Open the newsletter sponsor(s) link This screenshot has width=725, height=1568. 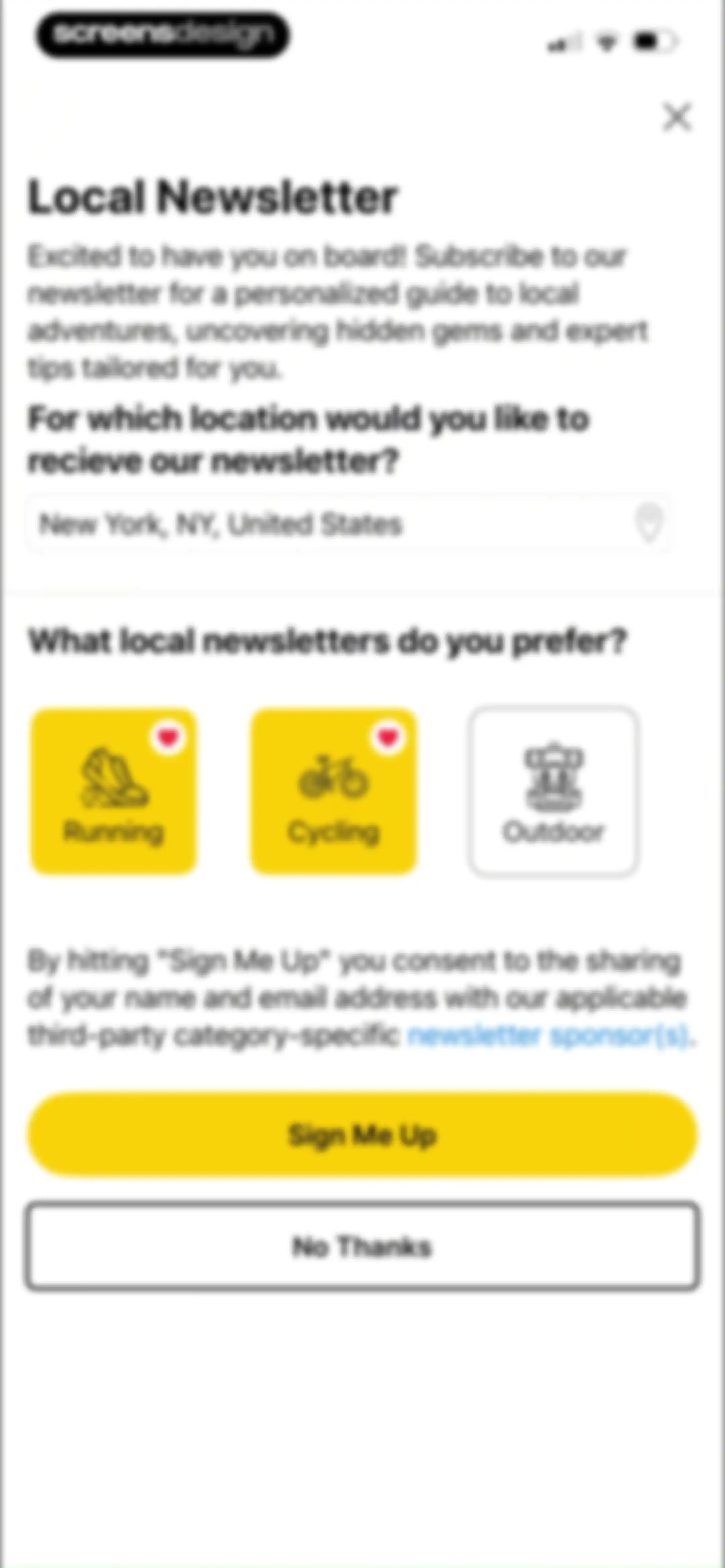coord(548,1035)
